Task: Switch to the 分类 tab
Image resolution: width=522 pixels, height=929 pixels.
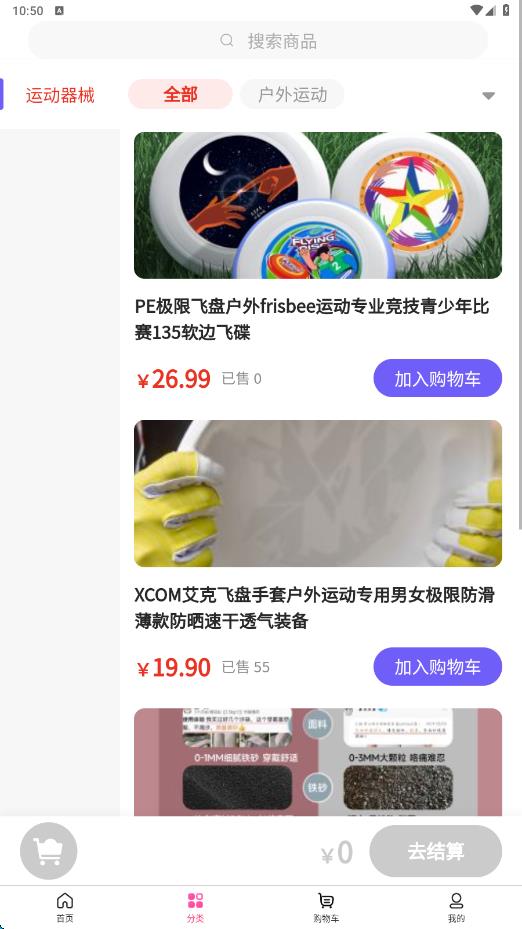Action: (196, 908)
